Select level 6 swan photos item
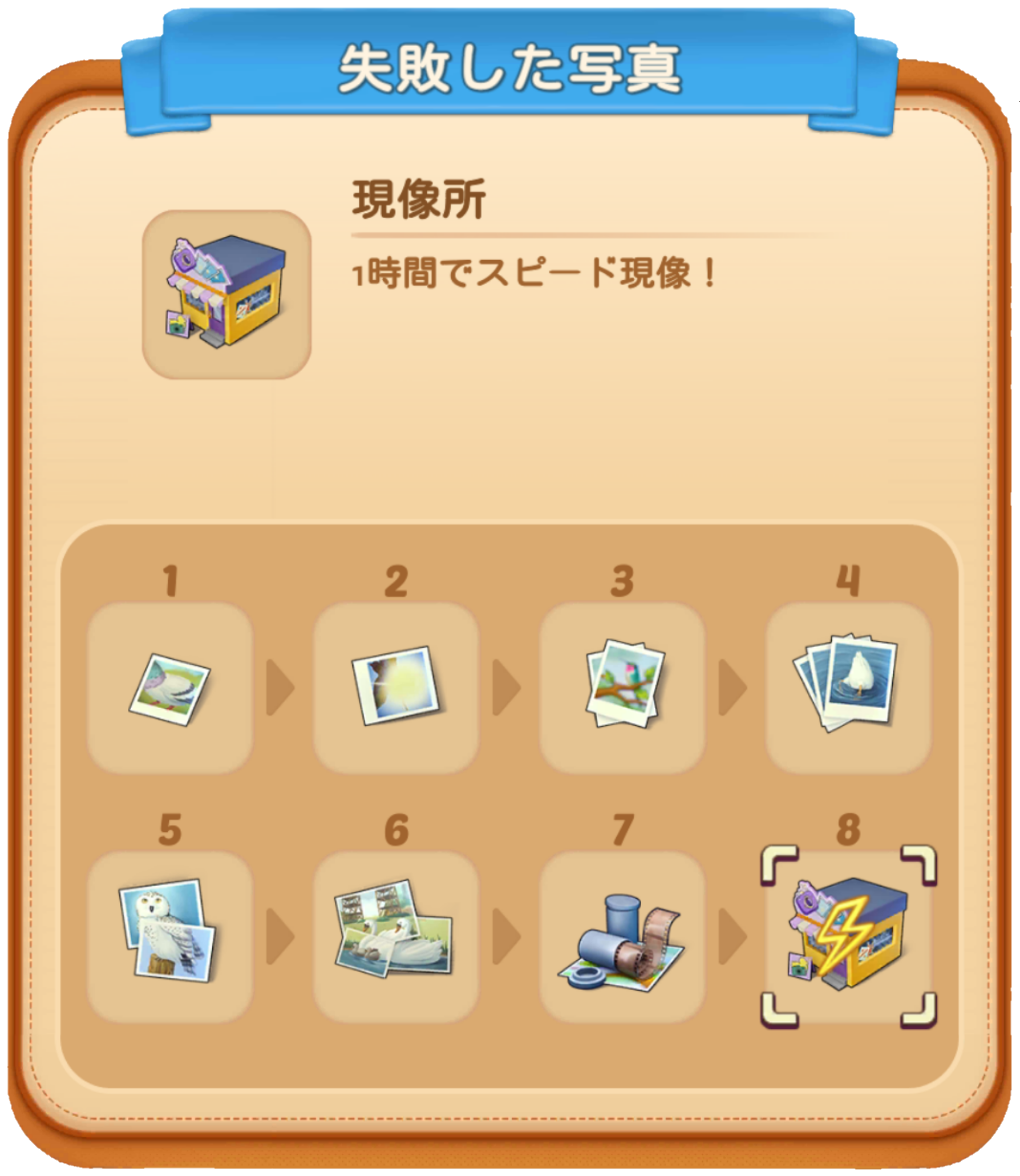 coord(395,936)
